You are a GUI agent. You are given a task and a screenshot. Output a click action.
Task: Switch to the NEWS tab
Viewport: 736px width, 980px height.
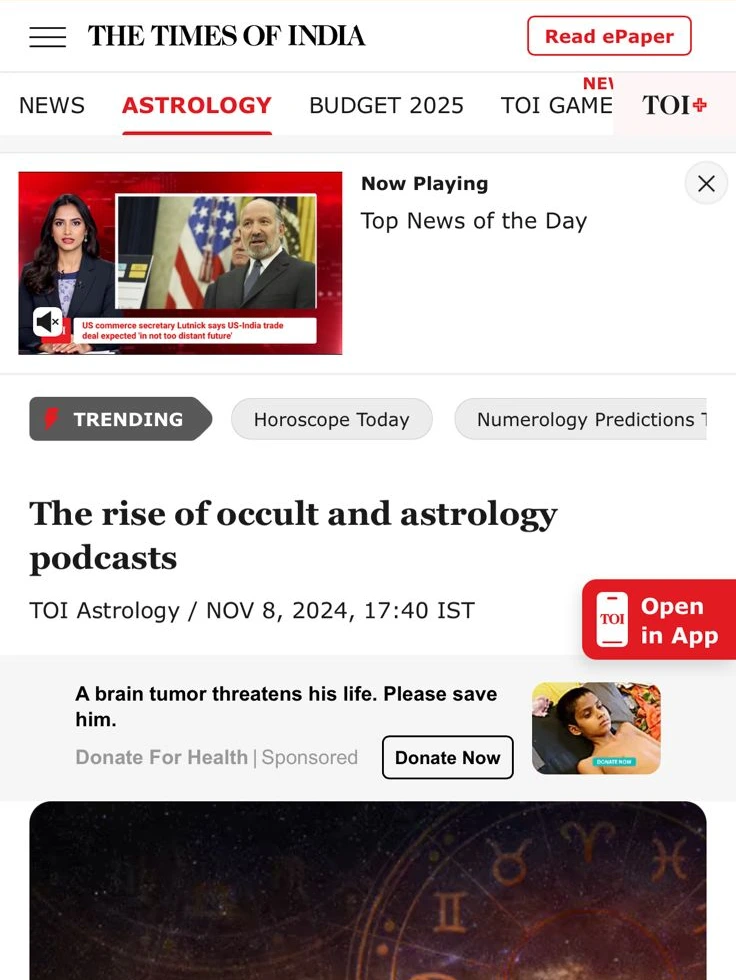[52, 105]
